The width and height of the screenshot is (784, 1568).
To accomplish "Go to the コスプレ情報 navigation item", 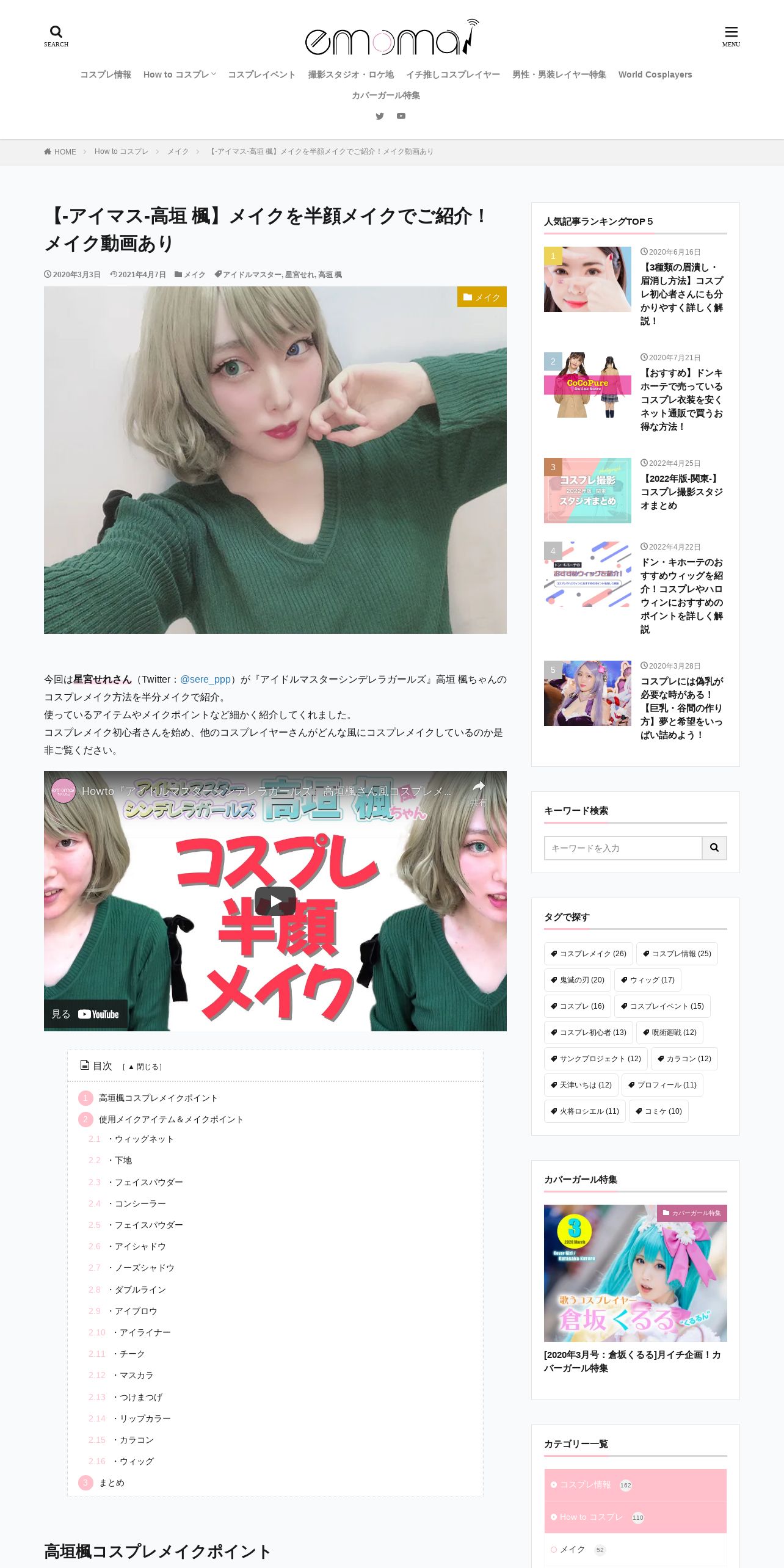I will coord(106,74).
